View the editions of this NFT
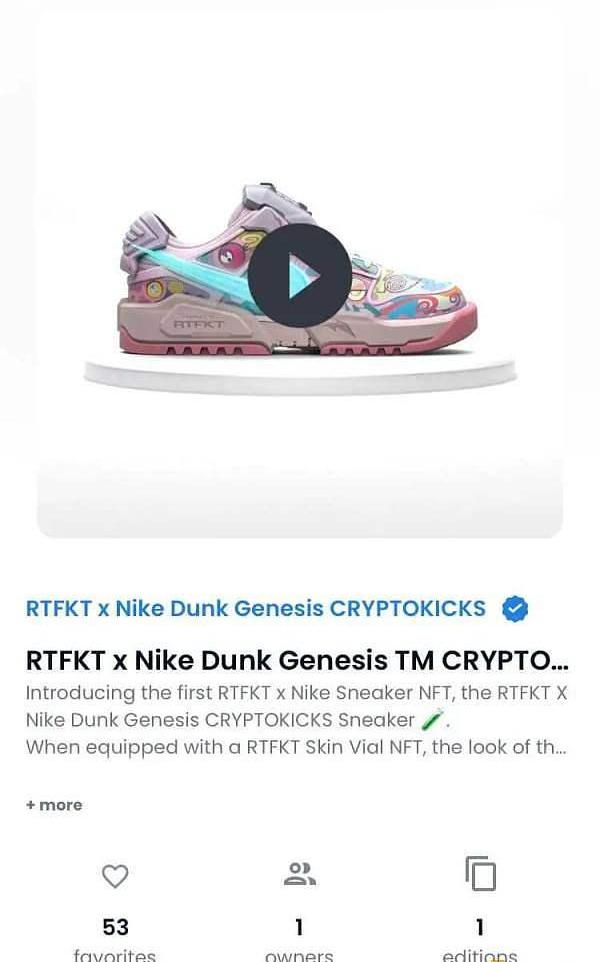 480,874
